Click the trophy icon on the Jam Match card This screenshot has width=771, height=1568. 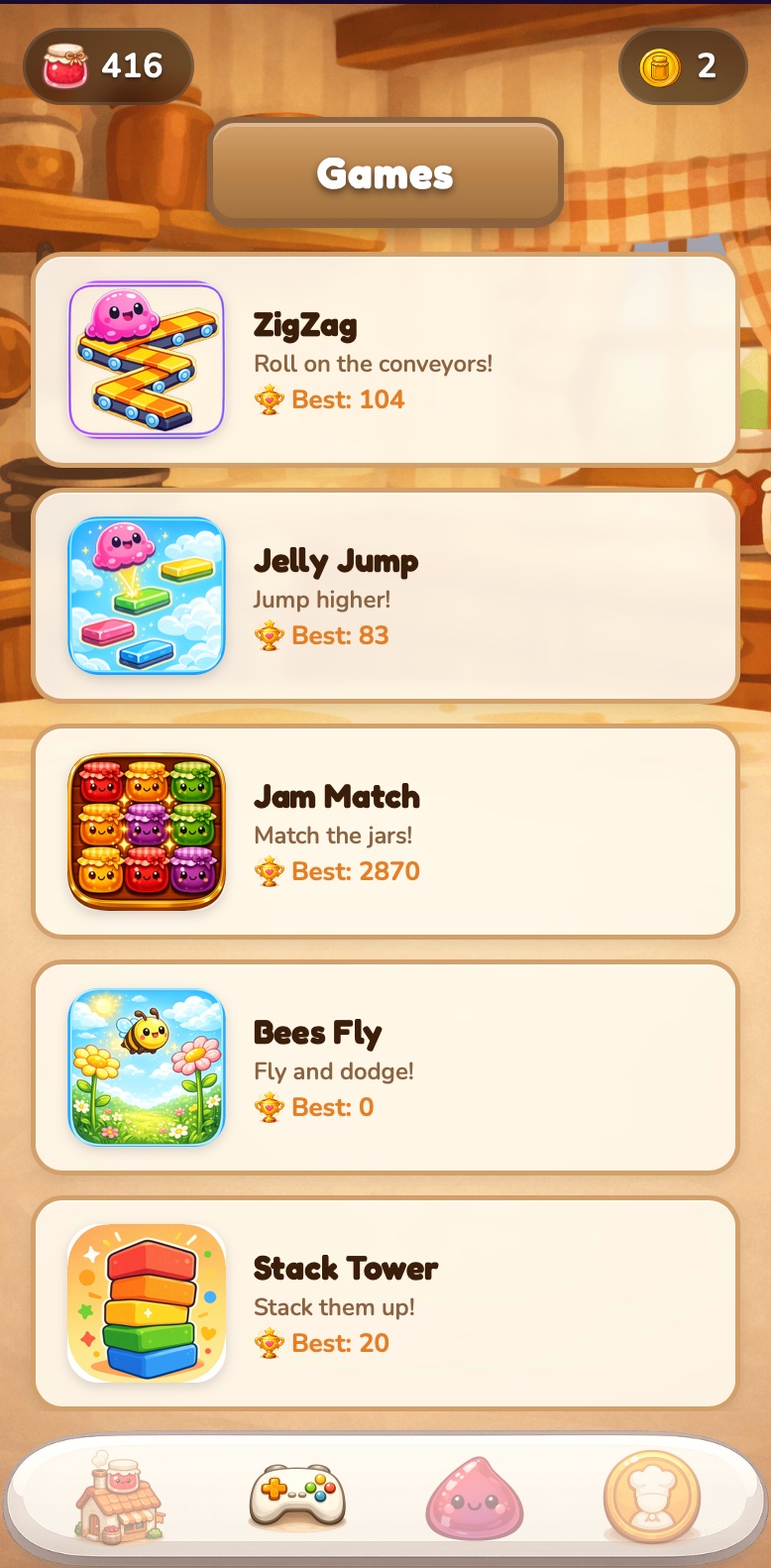pyautogui.click(x=271, y=871)
